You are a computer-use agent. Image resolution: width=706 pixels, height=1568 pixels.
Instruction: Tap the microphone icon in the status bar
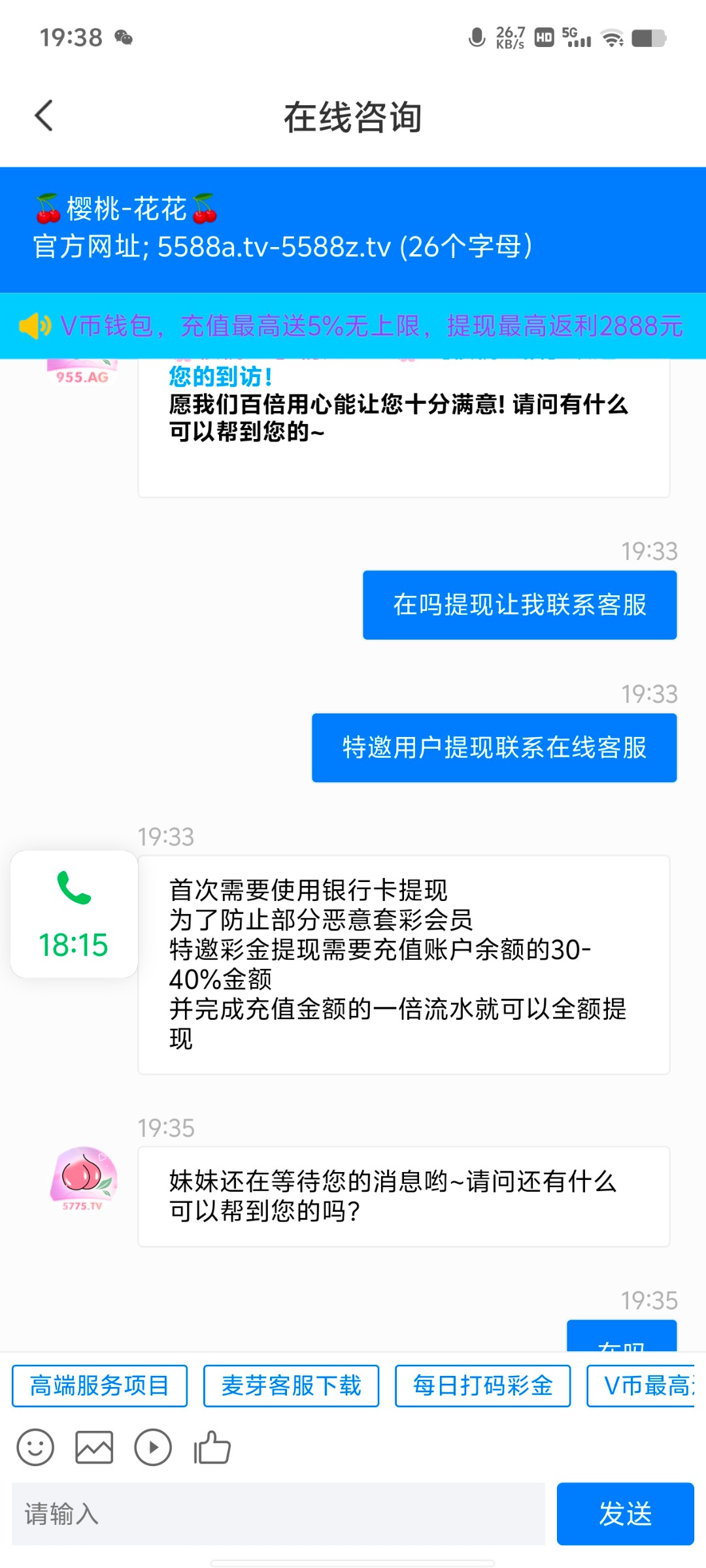[x=475, y=37]
